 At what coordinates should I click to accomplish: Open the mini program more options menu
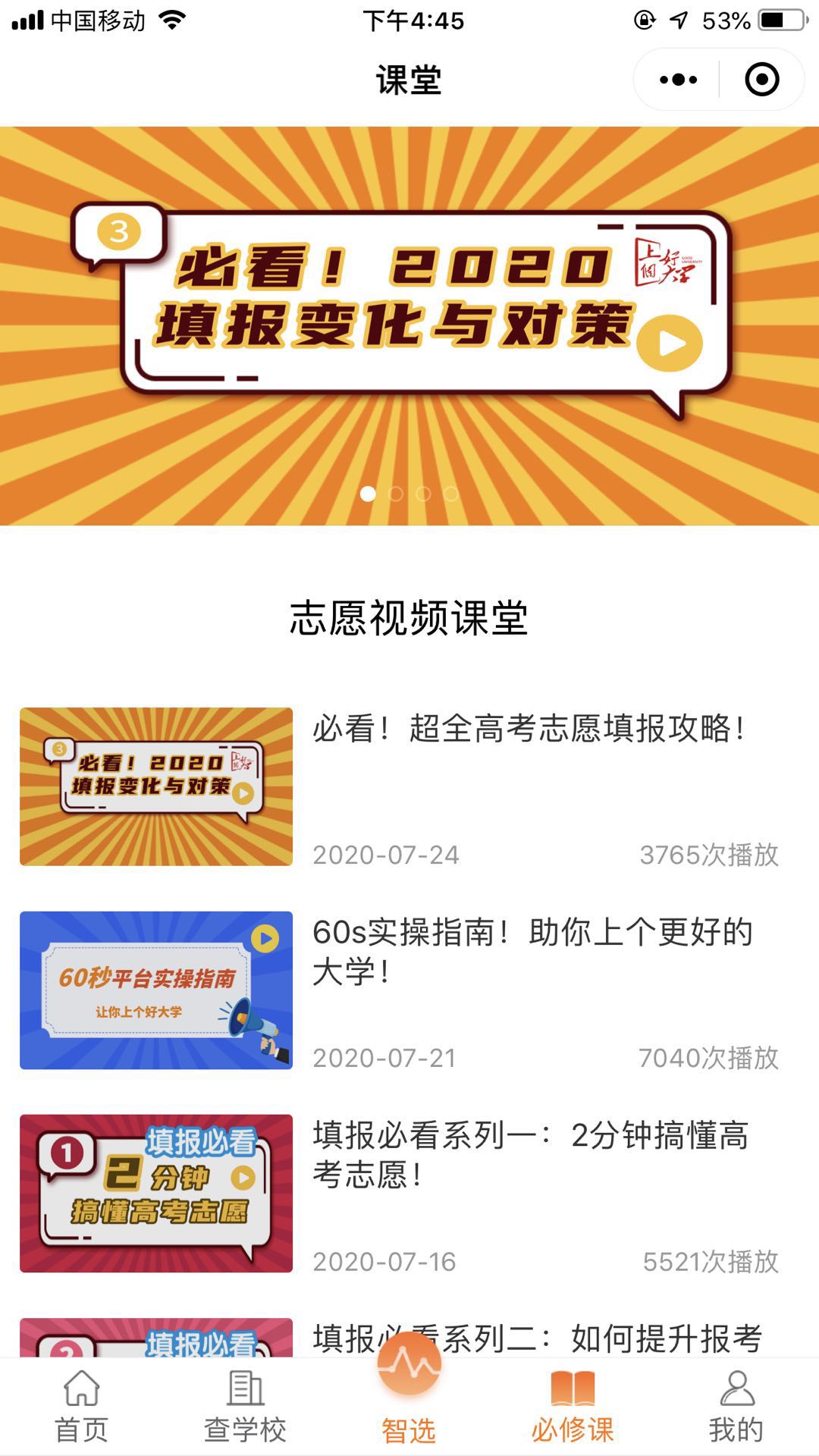(677, 78)
